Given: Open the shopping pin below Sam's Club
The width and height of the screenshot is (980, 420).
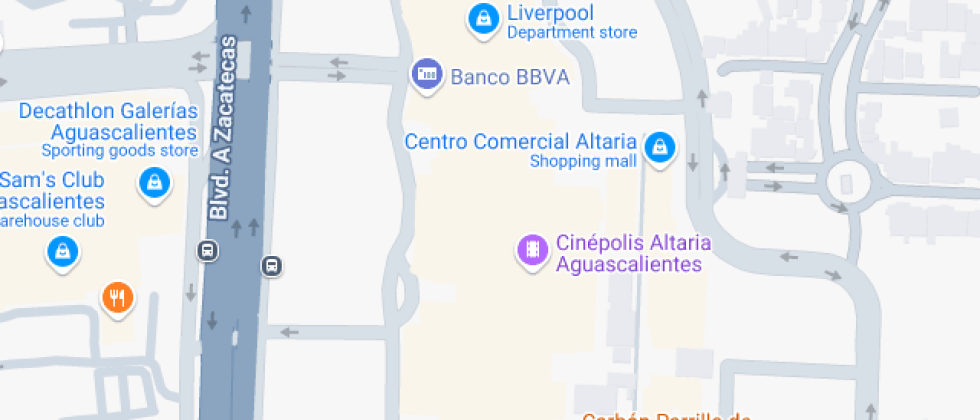Looking at the screenshot, I should click(63, 252).
